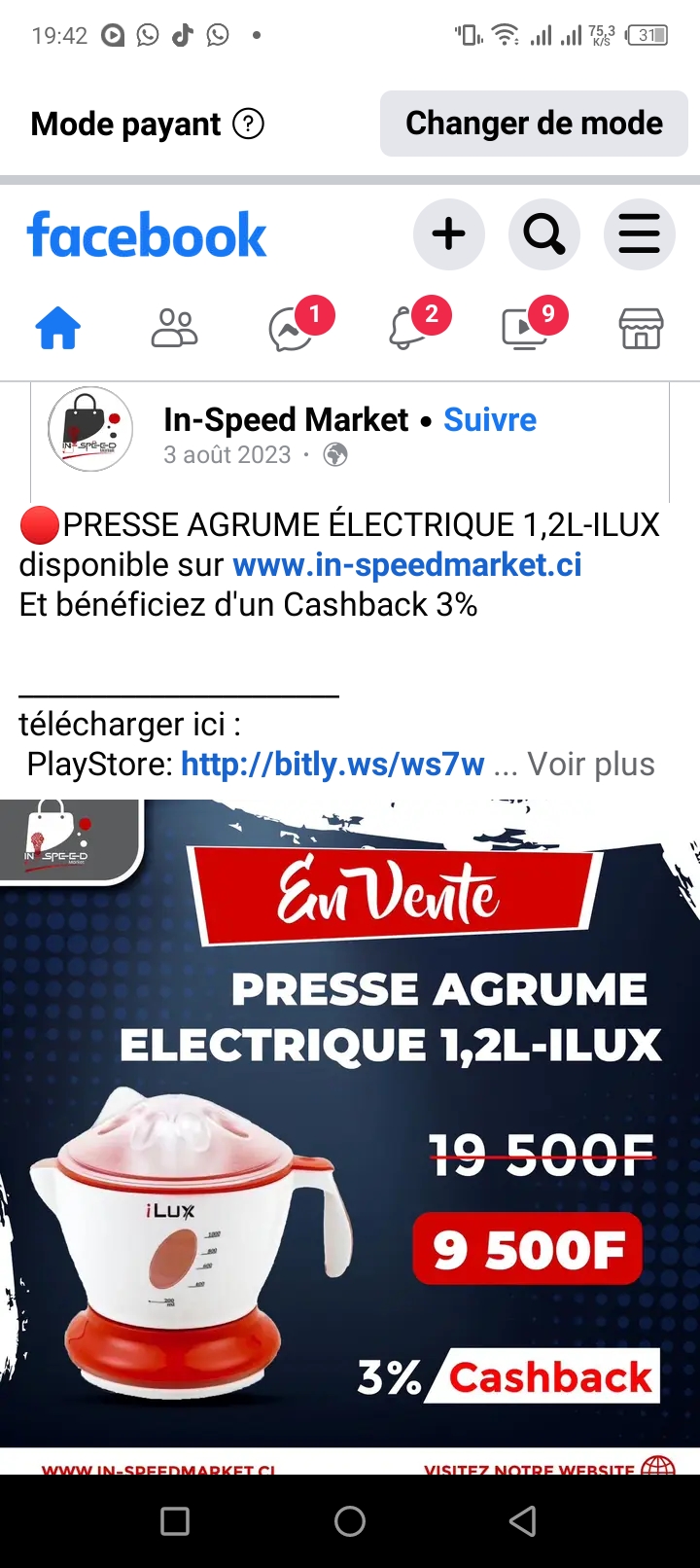The height and width of the screenshot is (1568, 700).
Task: Tap the Changer de mode button
Action: click(x=534, y=124)
